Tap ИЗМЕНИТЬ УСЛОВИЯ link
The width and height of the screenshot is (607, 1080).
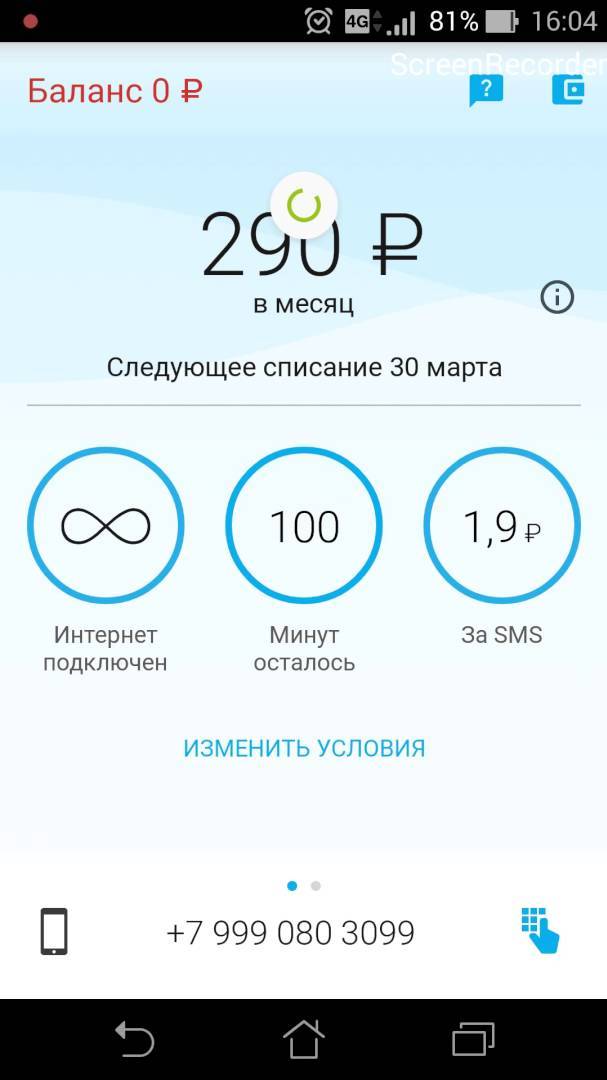(304, 748)
